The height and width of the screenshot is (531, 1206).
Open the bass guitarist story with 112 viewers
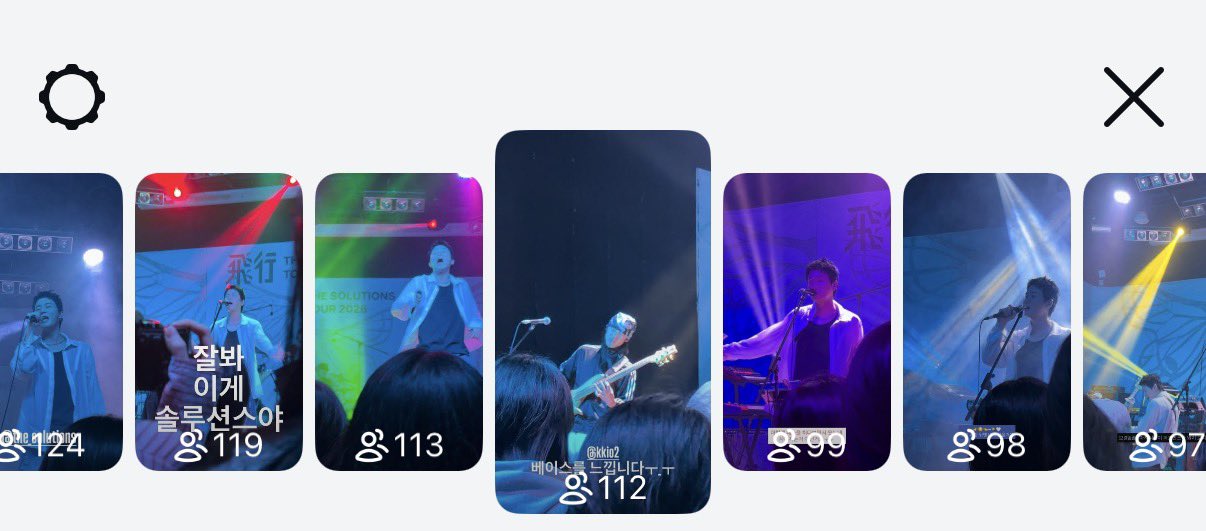(603, 320)
